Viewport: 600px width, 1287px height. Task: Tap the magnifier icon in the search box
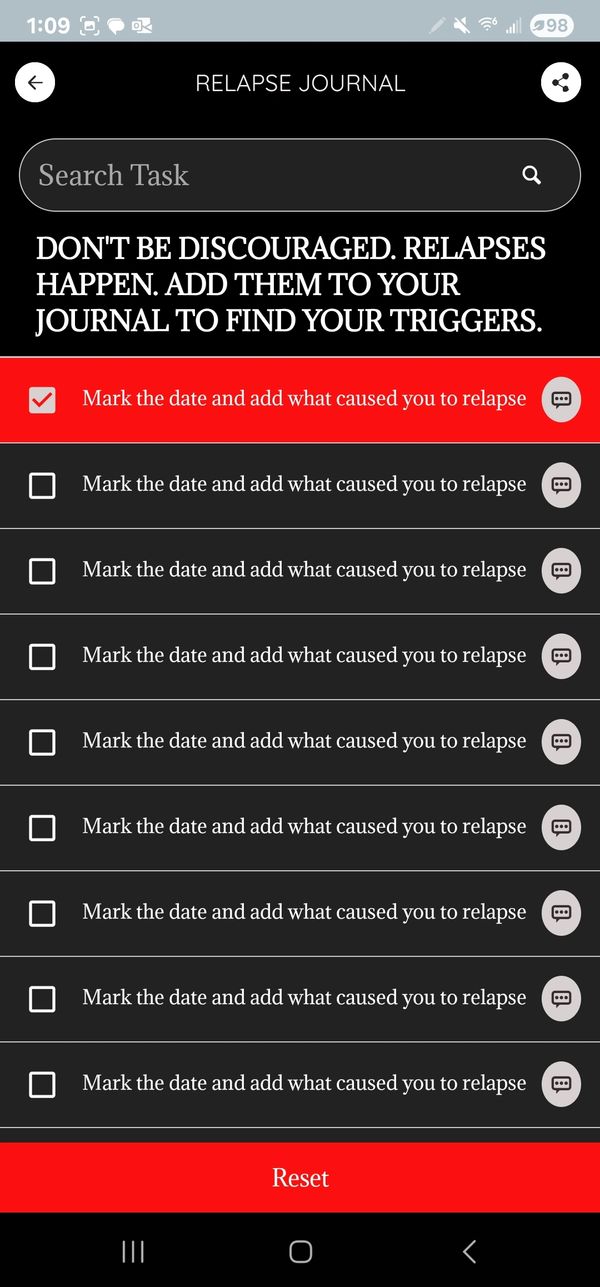coord(532,176)
